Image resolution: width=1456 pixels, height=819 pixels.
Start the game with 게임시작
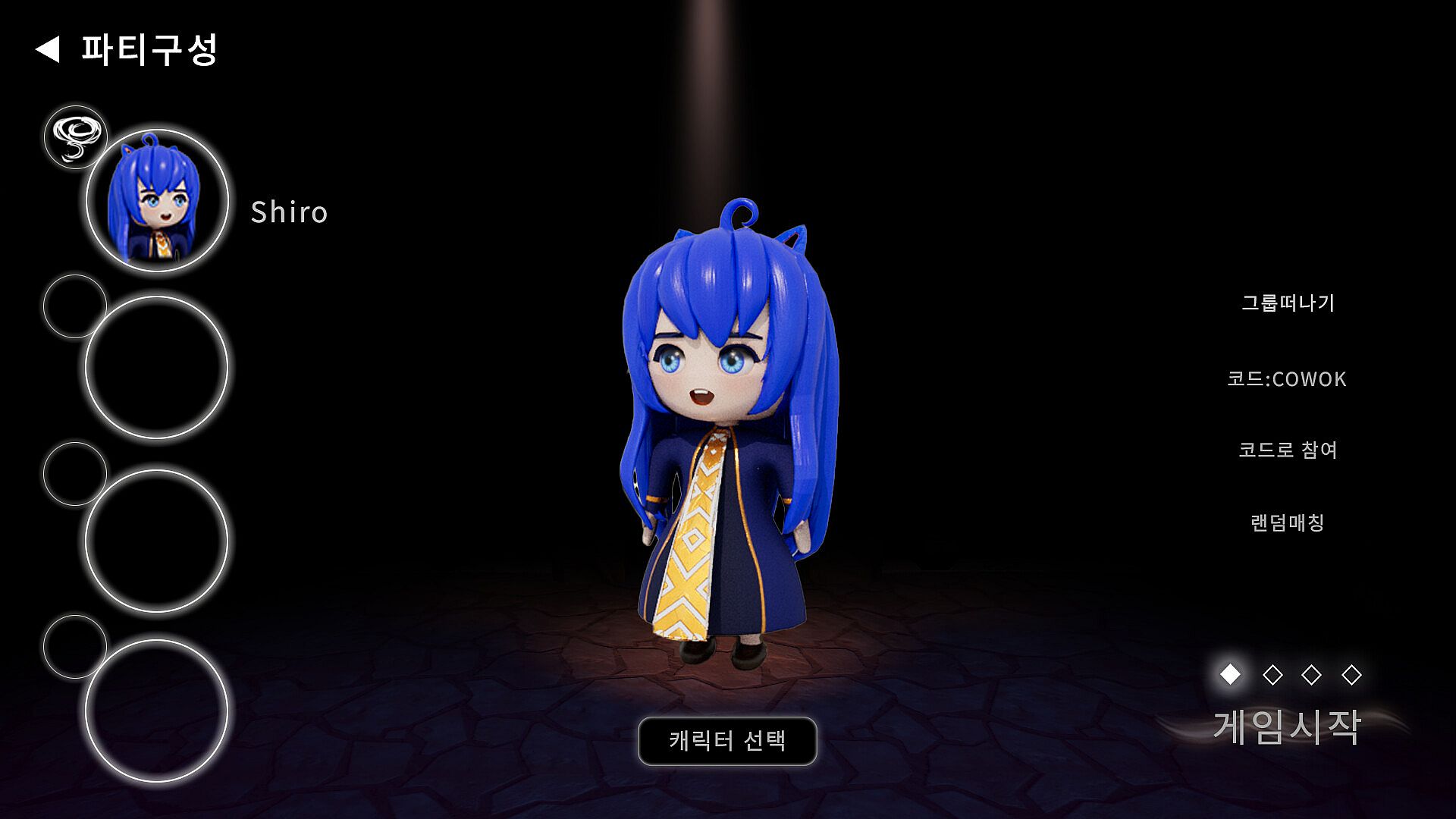pos(1287,726)
